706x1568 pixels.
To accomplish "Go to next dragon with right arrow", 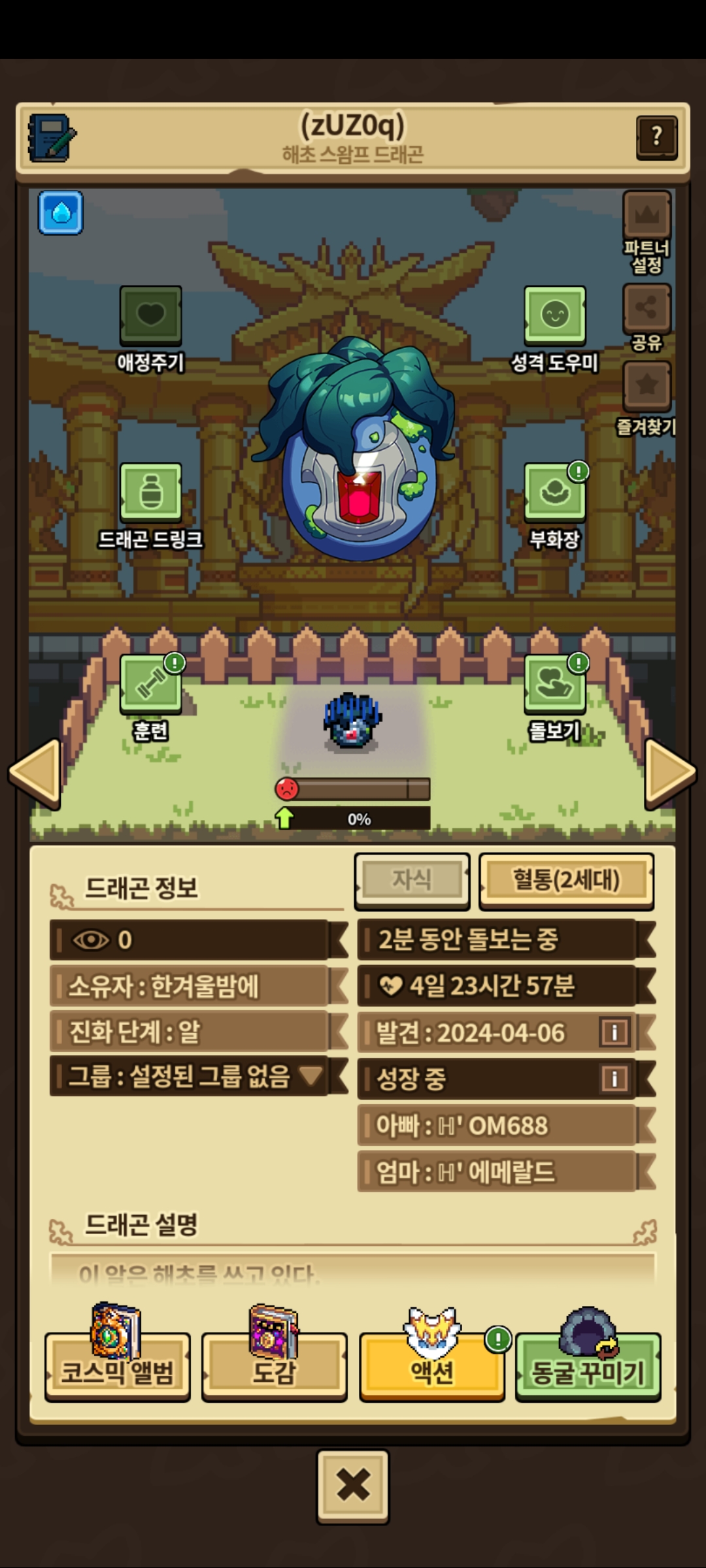I will (669, 774).
